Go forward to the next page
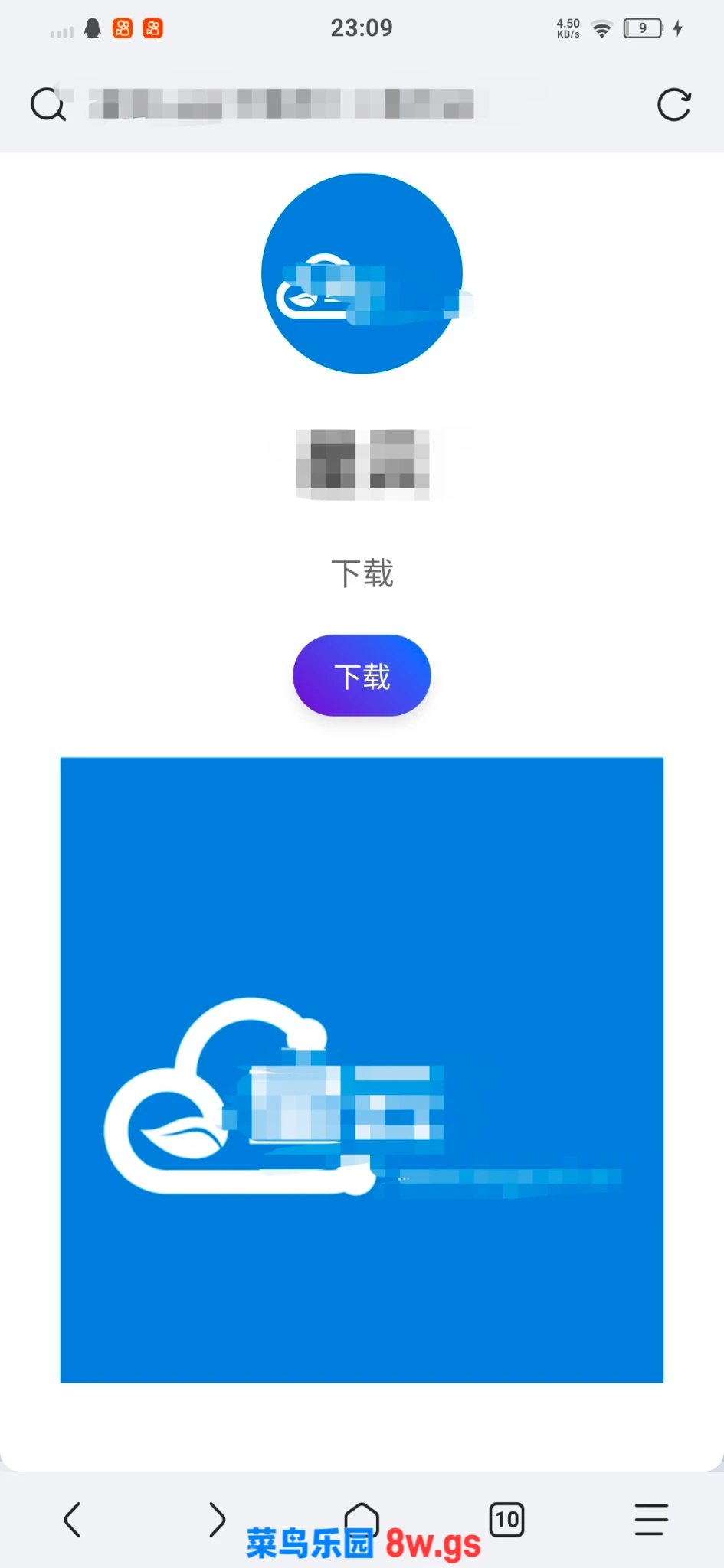This screenshot has width=724, height=1568. click(217, 1519)
